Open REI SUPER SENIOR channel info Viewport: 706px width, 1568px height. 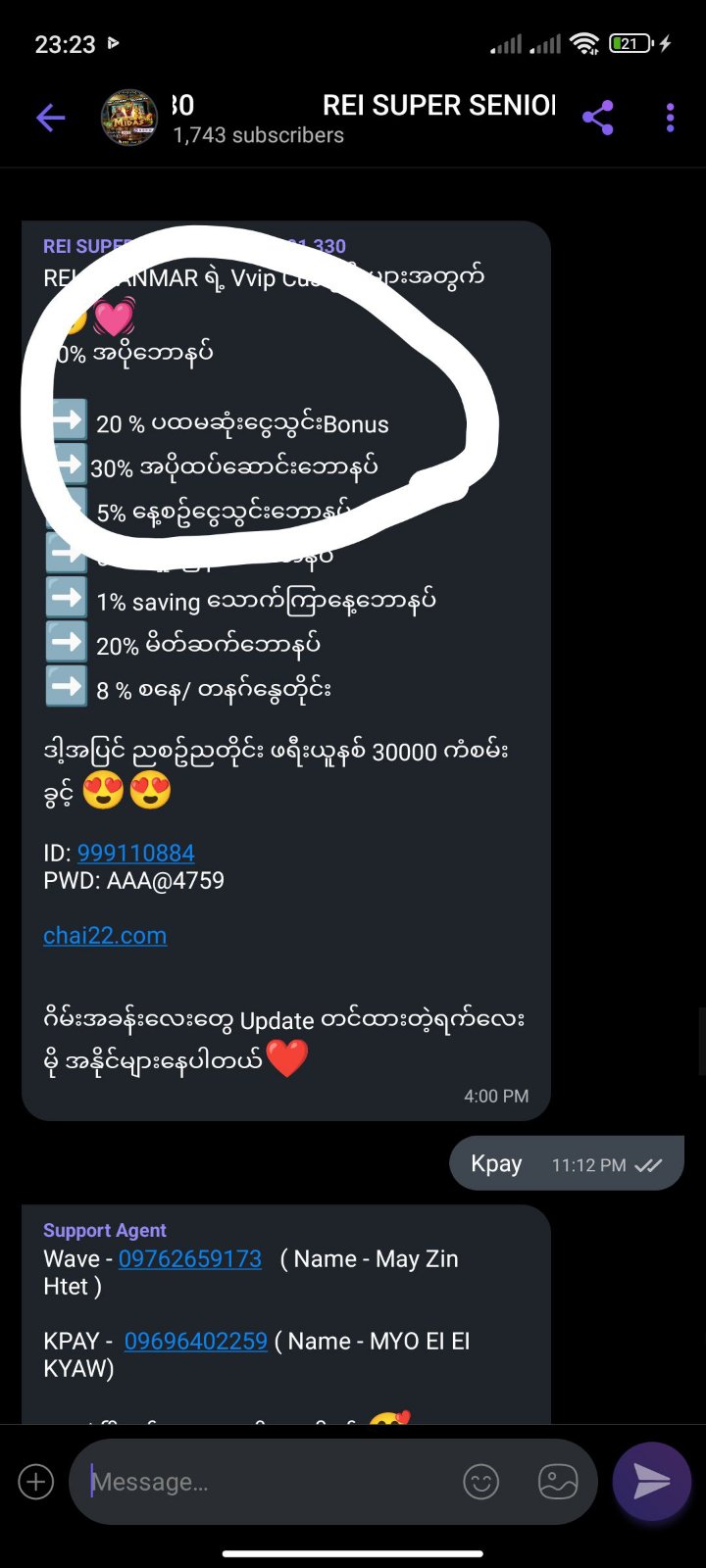(392, 118)
